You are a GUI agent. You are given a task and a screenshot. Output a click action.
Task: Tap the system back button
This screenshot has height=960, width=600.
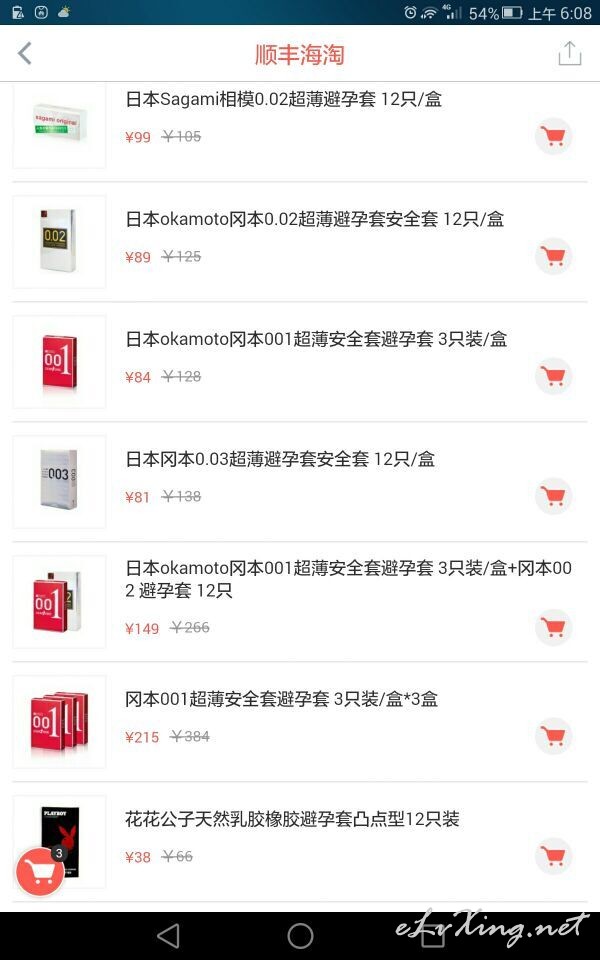168,936
